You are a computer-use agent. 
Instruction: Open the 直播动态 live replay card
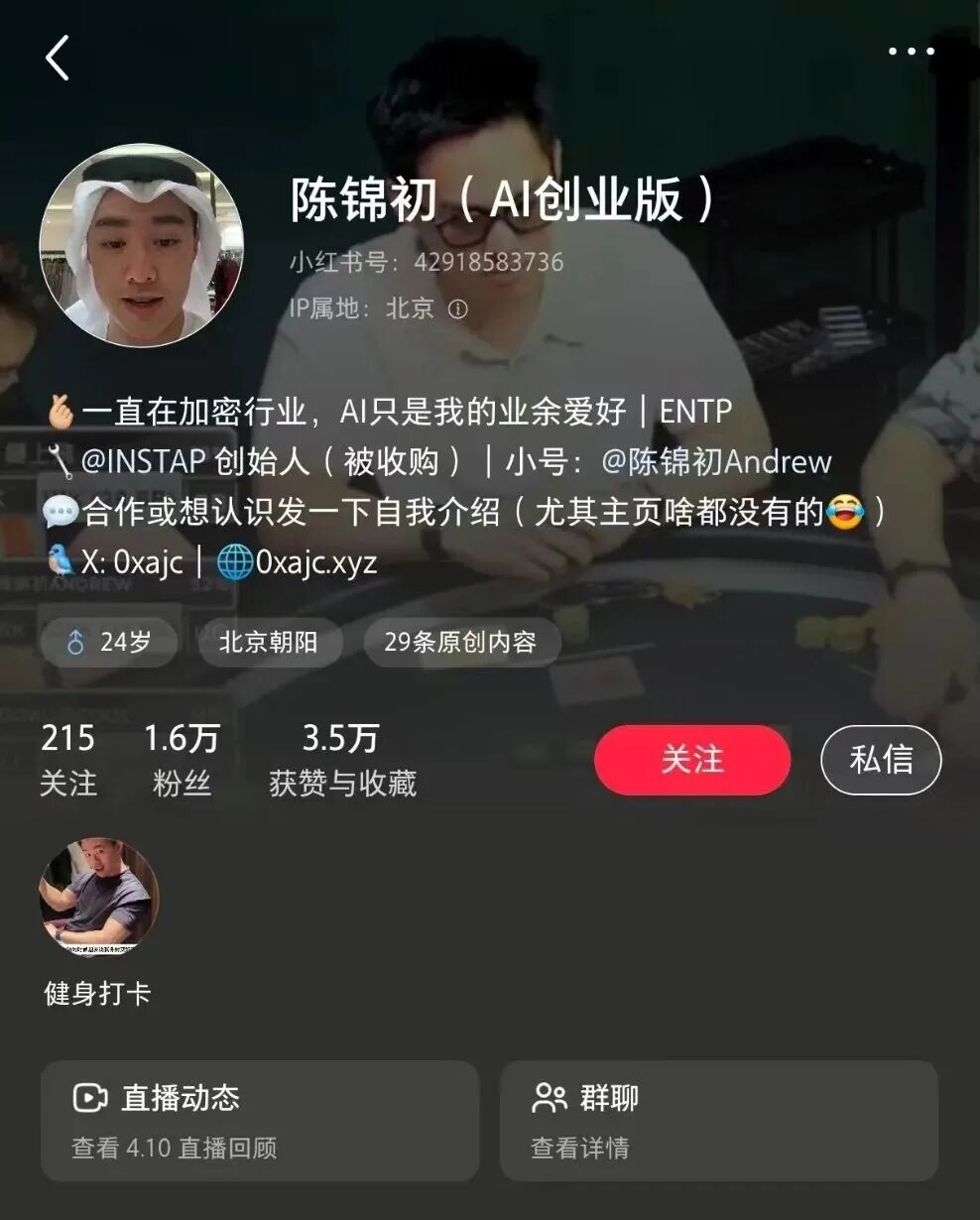[x=260, y=1121]
